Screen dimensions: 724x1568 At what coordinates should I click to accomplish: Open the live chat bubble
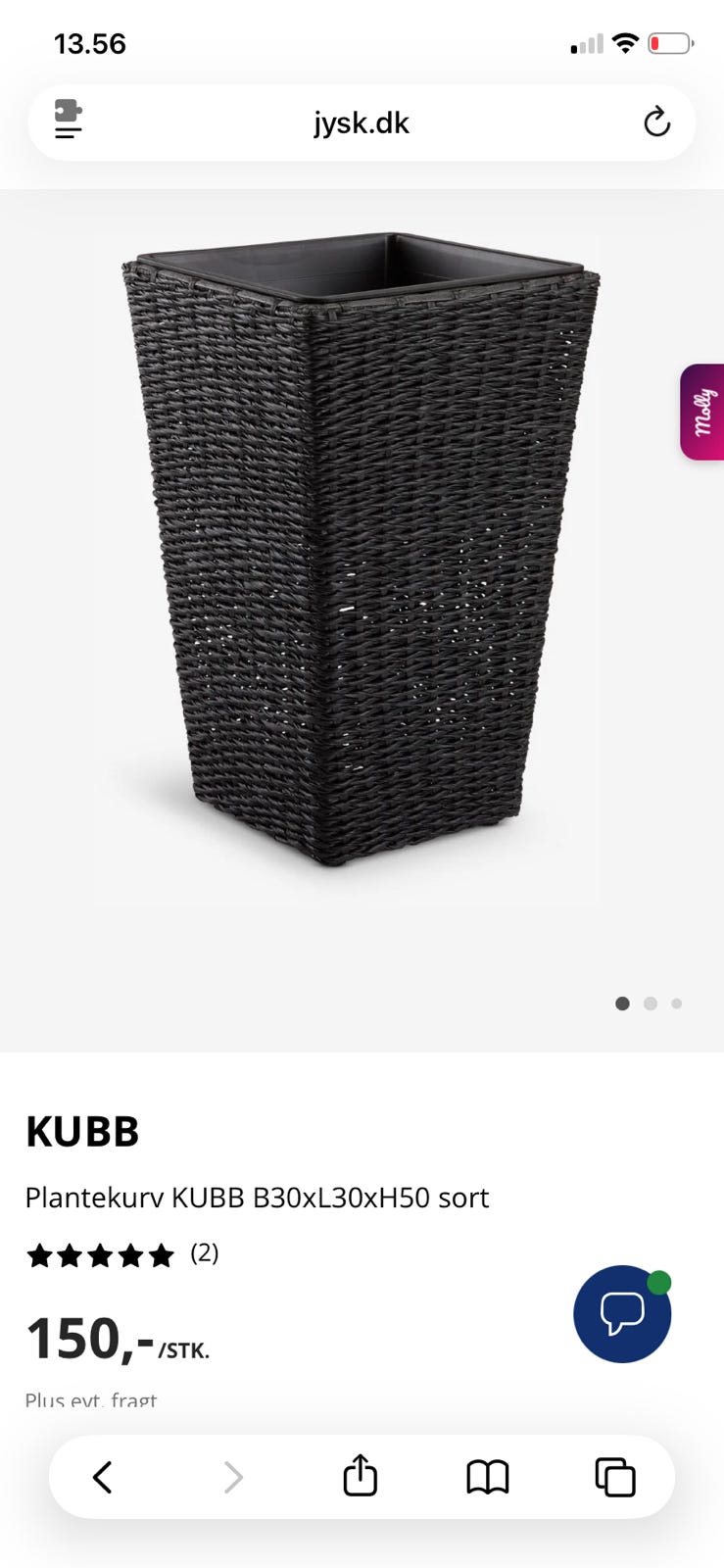[622, 1313]
